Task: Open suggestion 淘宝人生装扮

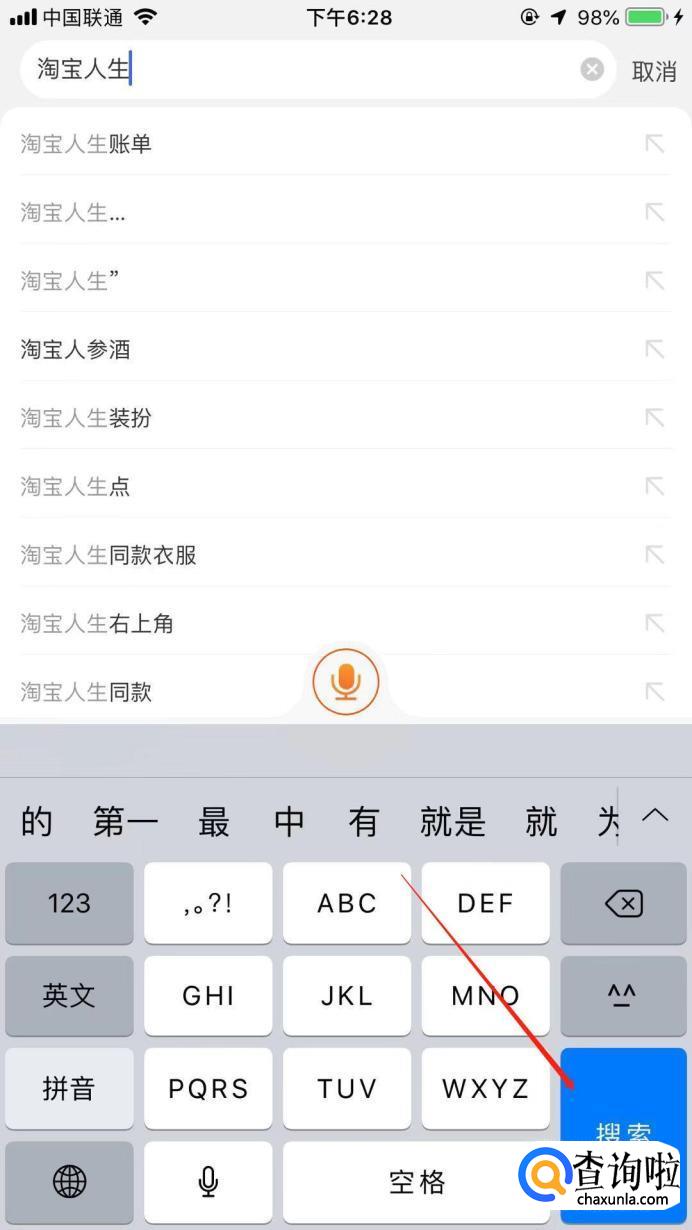Action: point(86,418)
